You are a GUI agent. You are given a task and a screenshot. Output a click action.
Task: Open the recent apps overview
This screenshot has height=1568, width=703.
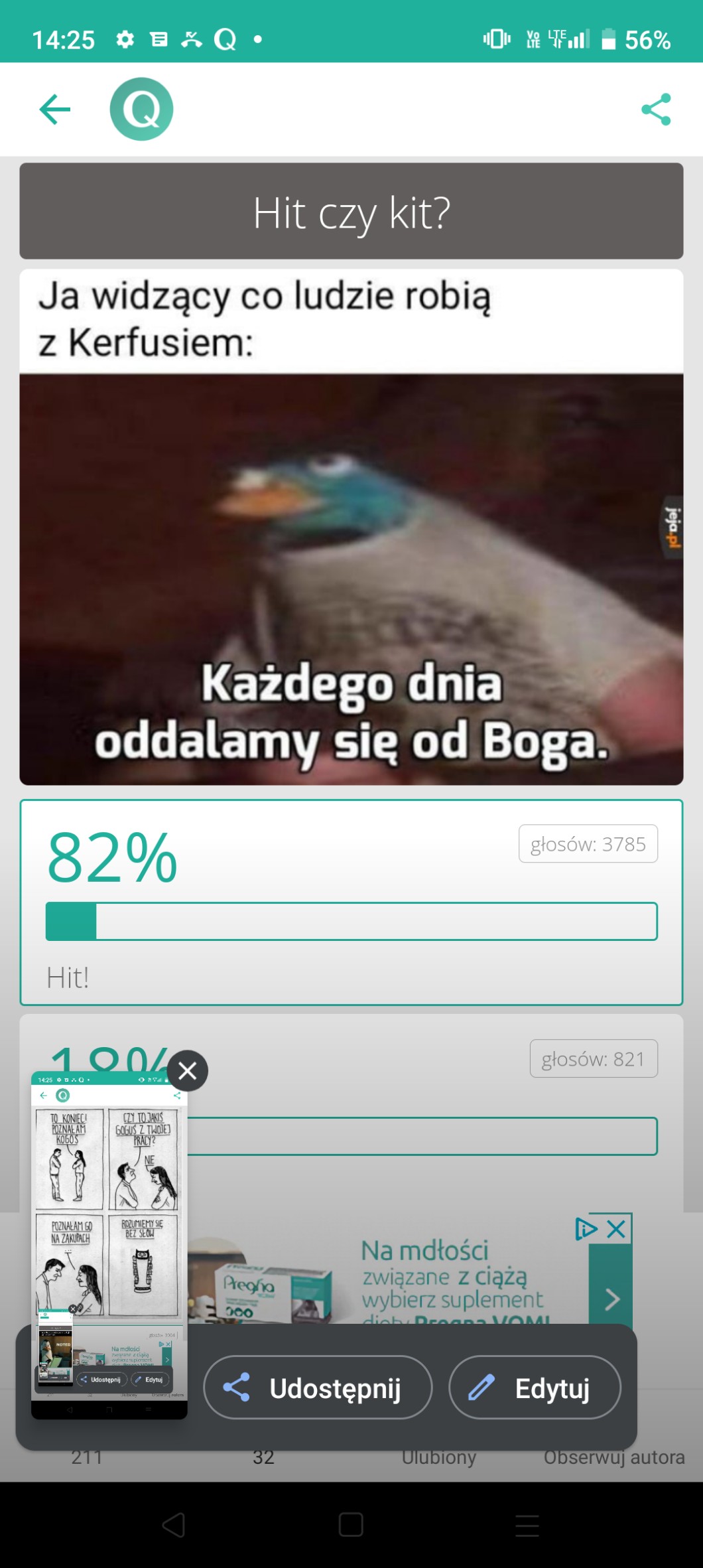point(527,1524)
